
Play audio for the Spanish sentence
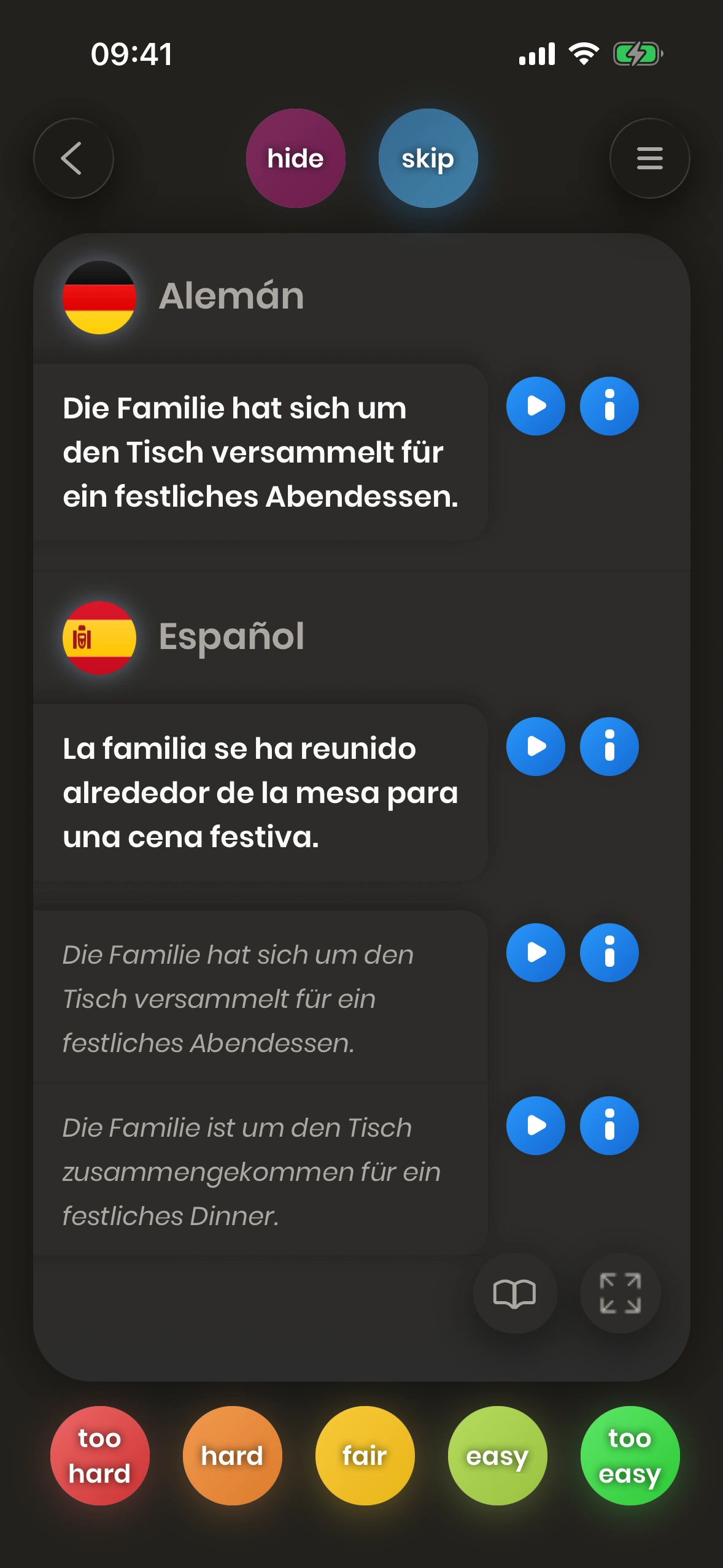coord(535,747)
